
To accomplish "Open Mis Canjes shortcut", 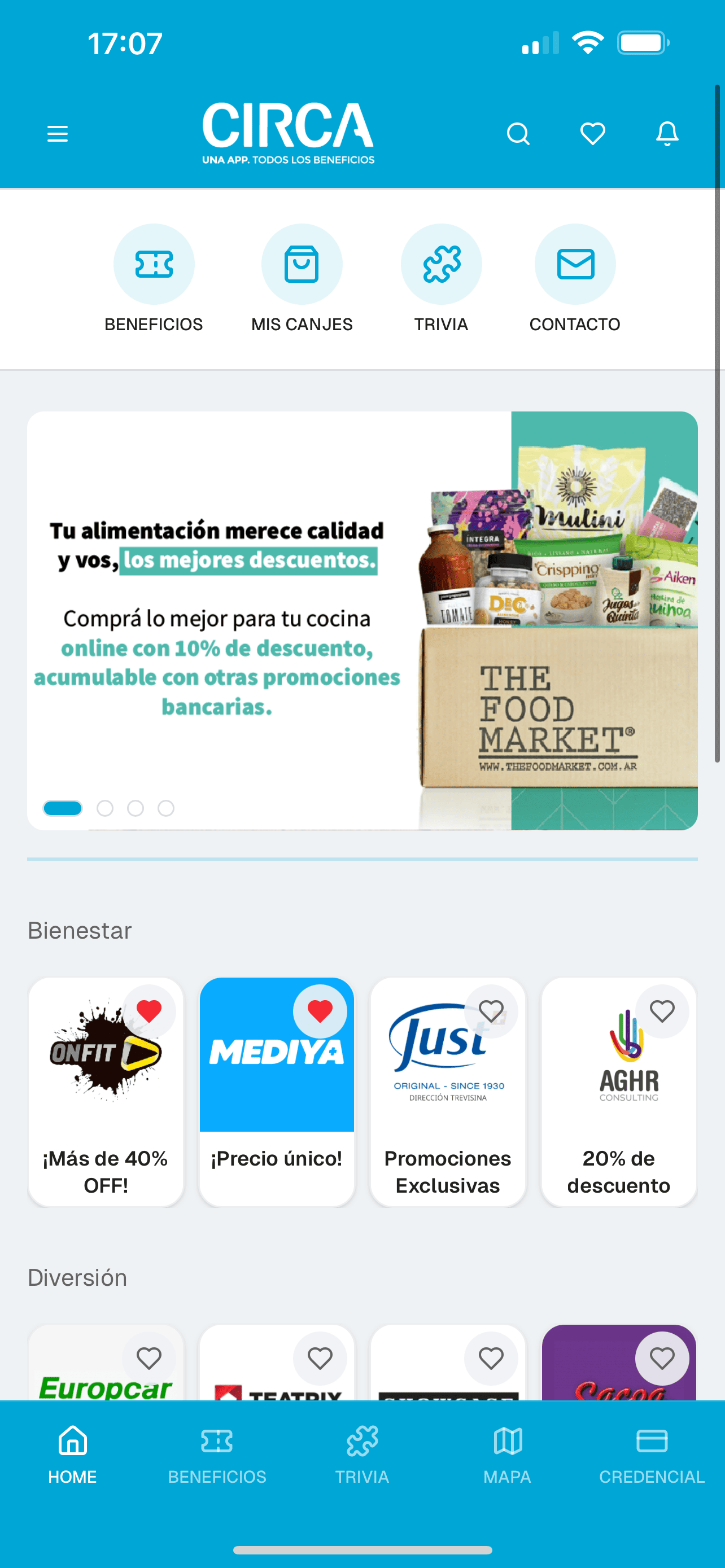I will pos(302,264).
